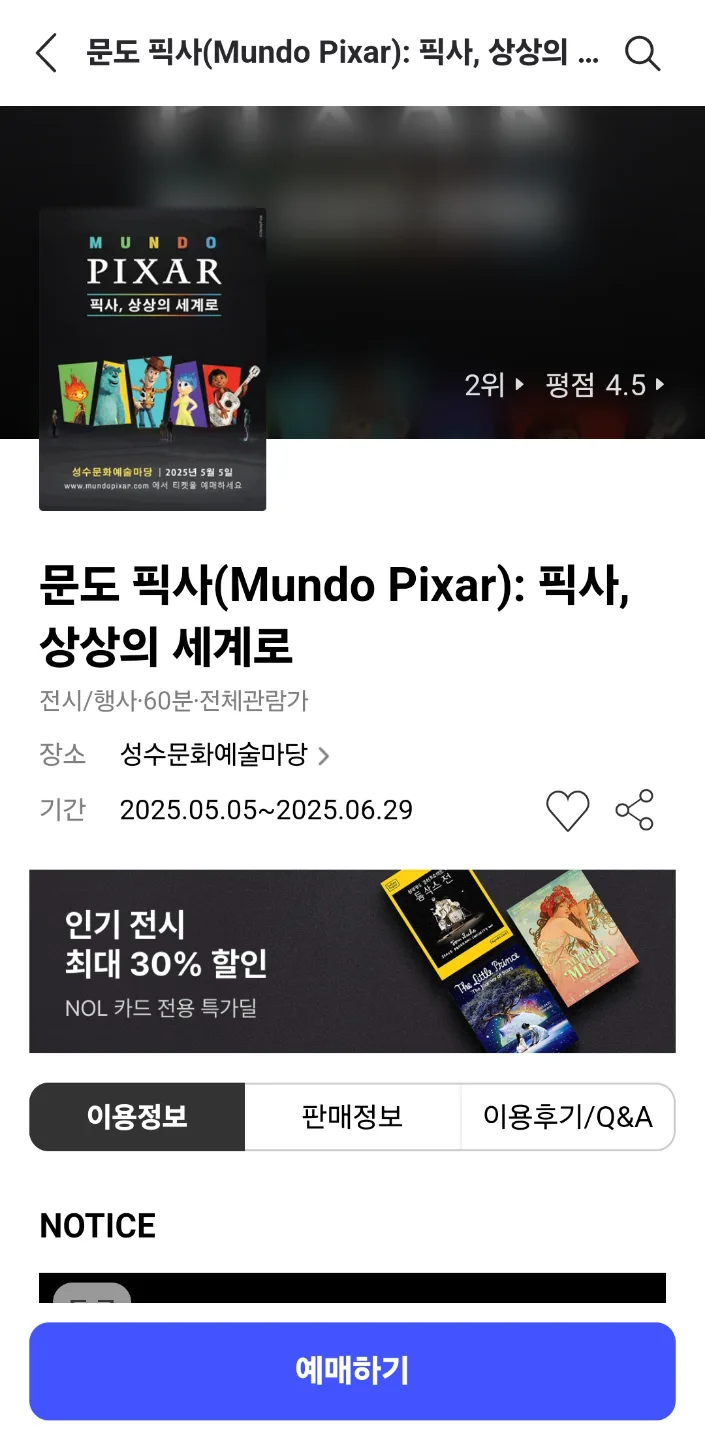View the 평점 4.5 rating details
Image resolution: width=705 pixels, height=1440 pixels.
[604, 385]
